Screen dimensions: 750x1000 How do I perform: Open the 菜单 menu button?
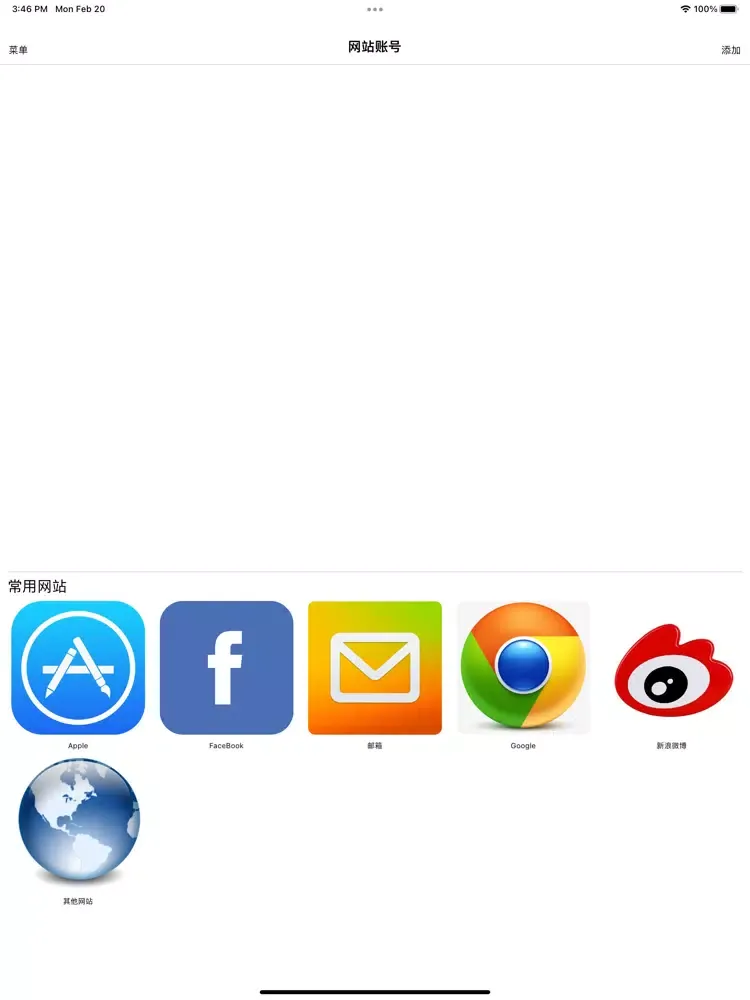(18, 50)
